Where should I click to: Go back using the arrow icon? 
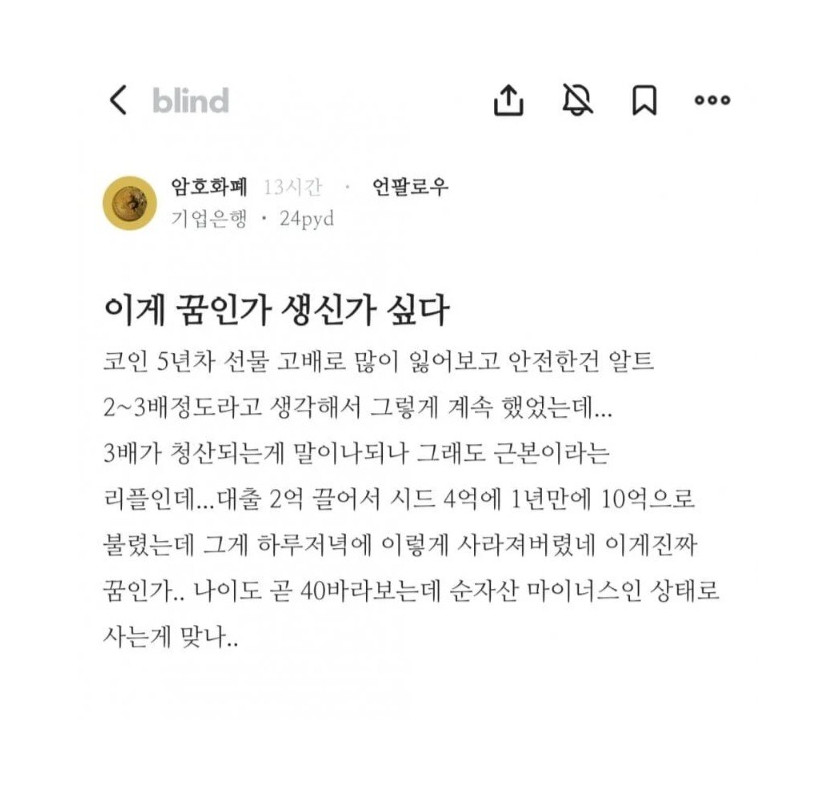click(x=118, y=100)
